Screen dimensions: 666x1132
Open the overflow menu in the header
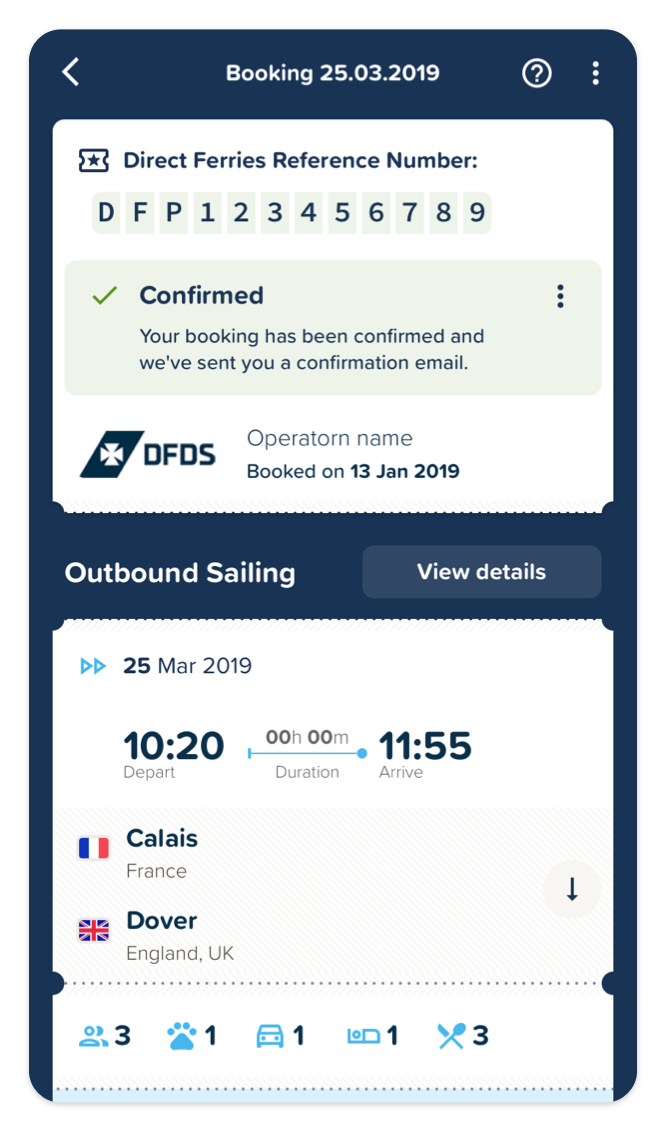(595, 73)
